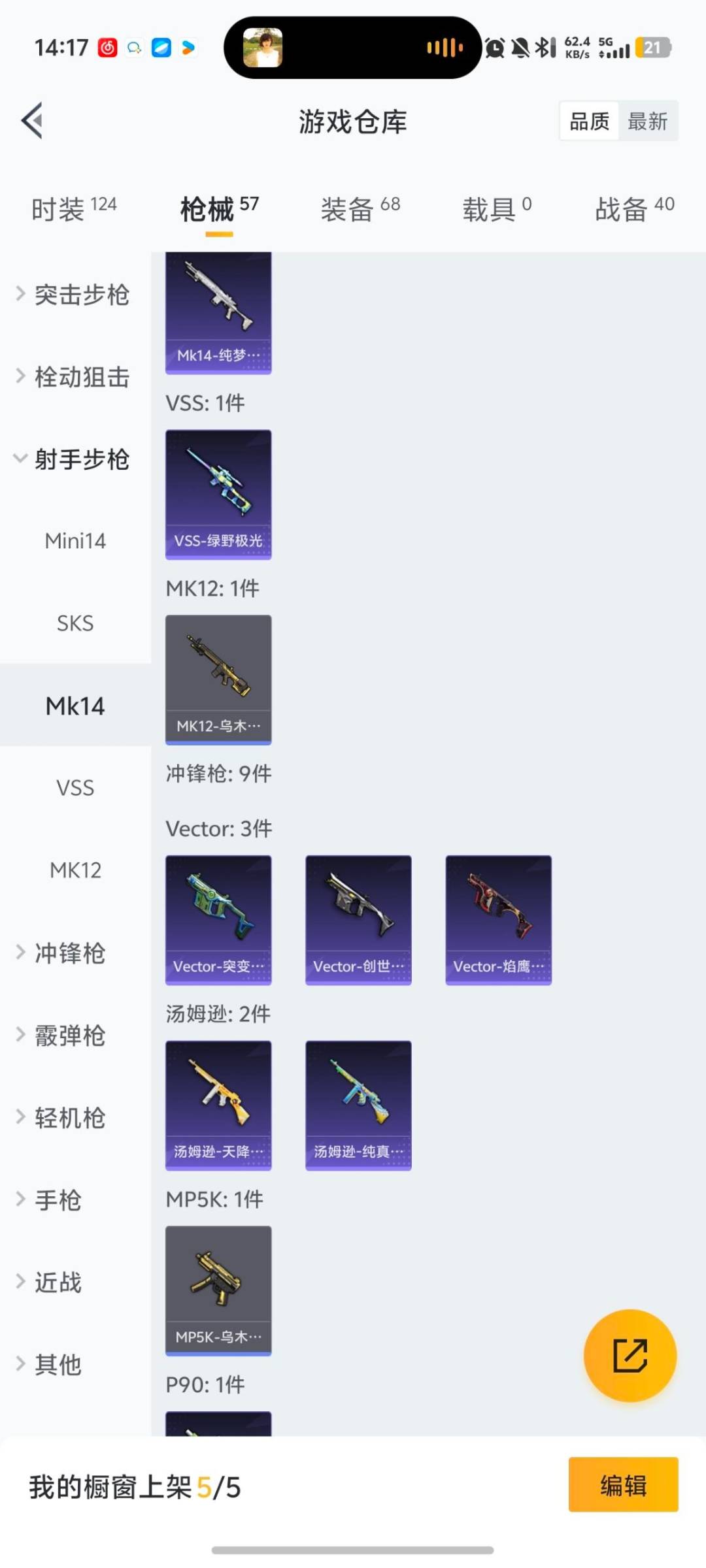Open the VSS-绿野极光 skin
Viewport: 706px width, 1568px height.
(218, 494)
